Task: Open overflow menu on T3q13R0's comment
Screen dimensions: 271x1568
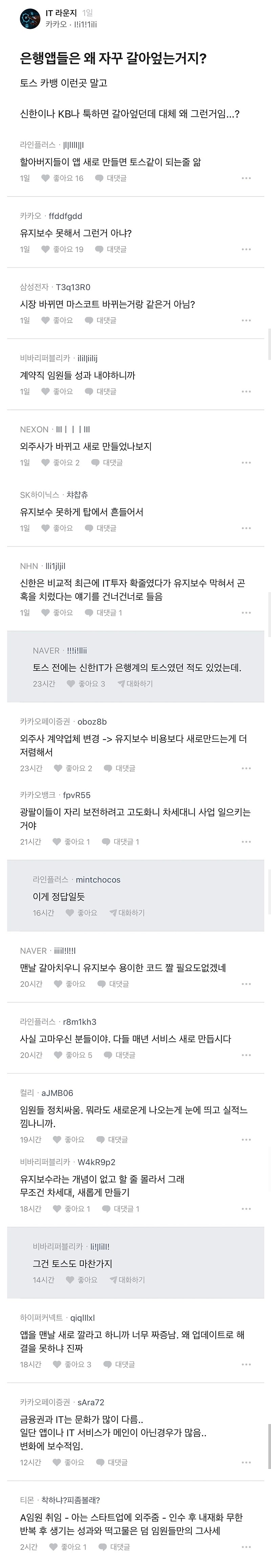Action: 246,320
